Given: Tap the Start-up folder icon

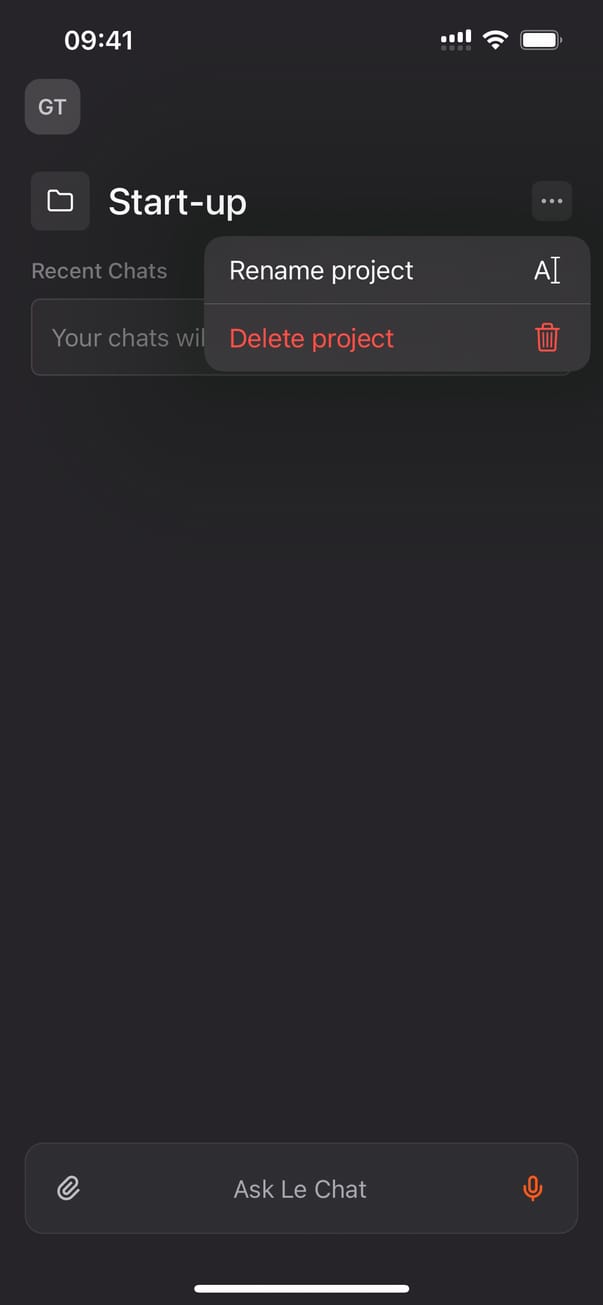Looking at the screenshot, I should (x=60, y=201).
